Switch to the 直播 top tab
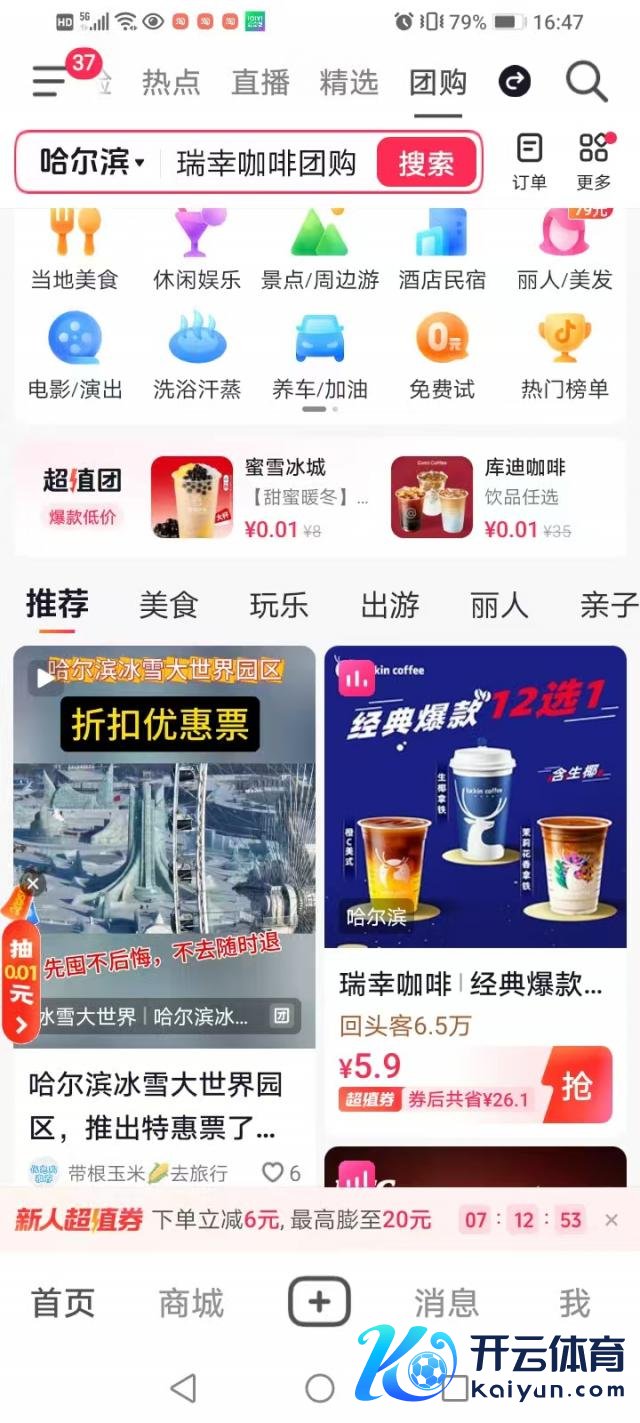This screenshot has height=1423, width=640. [x=260, y=82]
